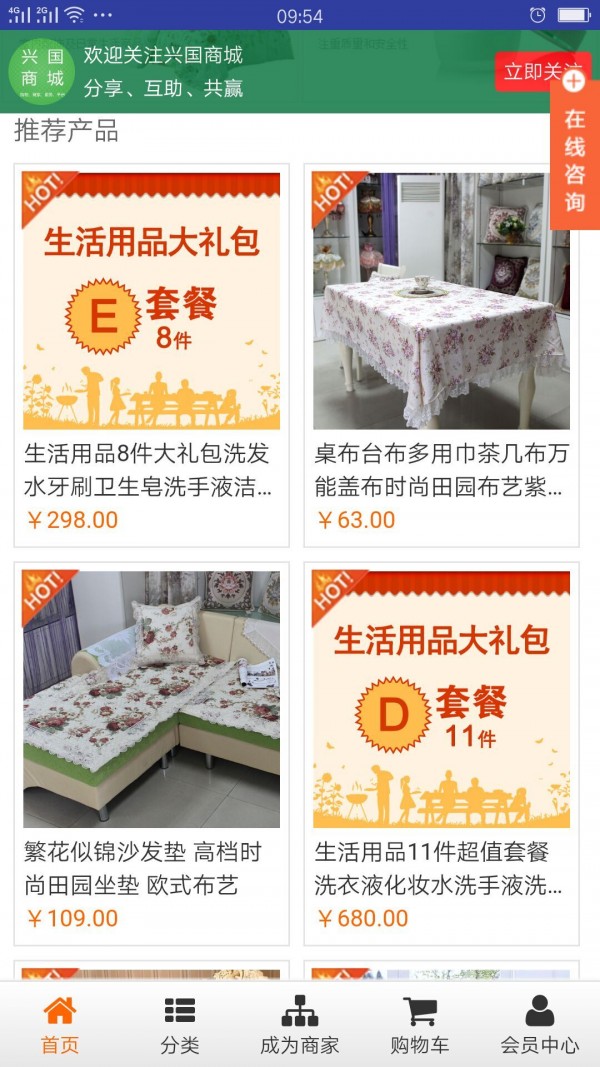Open the 生活用品11件超值套餐 D套餐 card
The height and width of the screenshot is (1067, 600).
click(441, 753)
